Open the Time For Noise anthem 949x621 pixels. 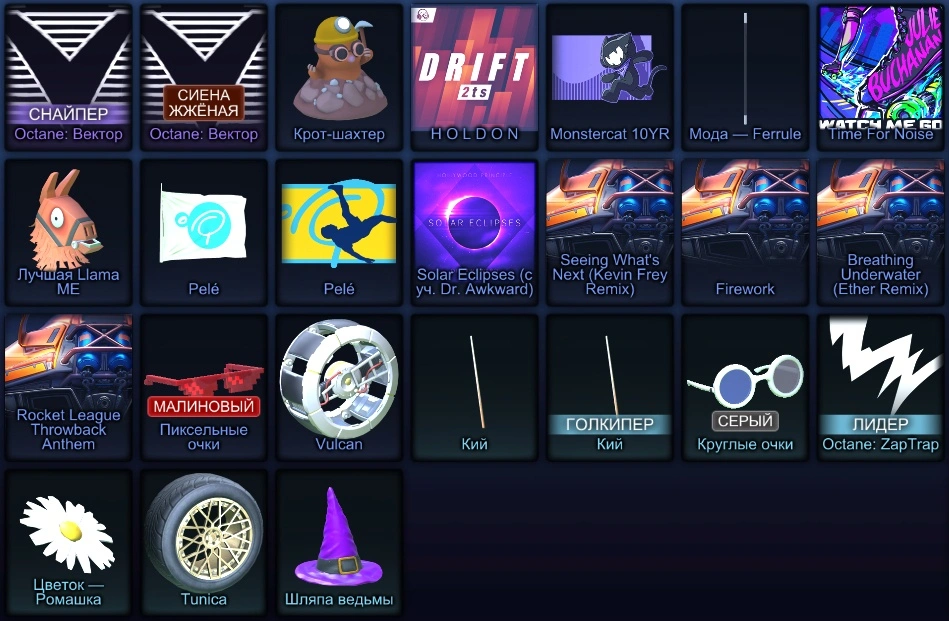point(880,75)
